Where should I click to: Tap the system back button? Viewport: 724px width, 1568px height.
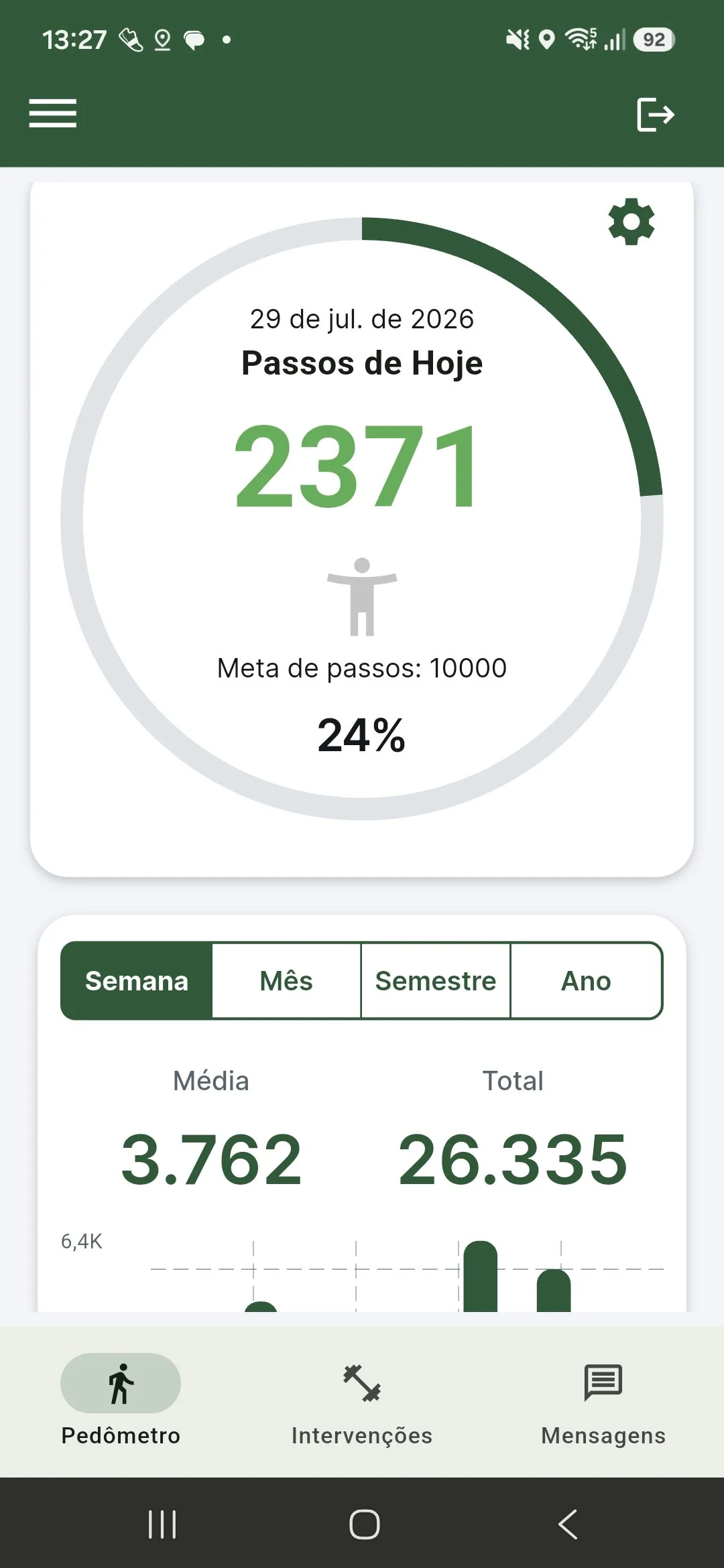(568, 1524)
